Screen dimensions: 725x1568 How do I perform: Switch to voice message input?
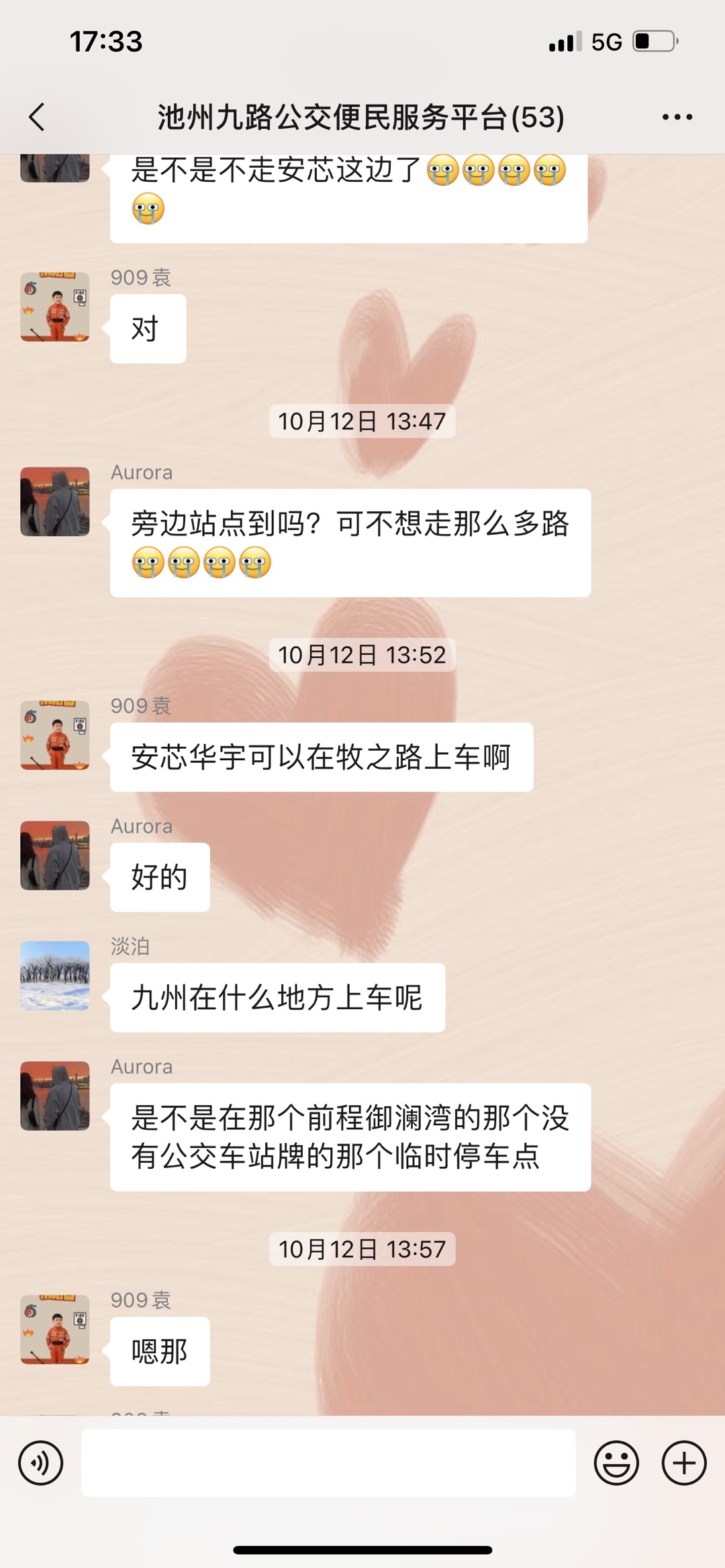40,1463
